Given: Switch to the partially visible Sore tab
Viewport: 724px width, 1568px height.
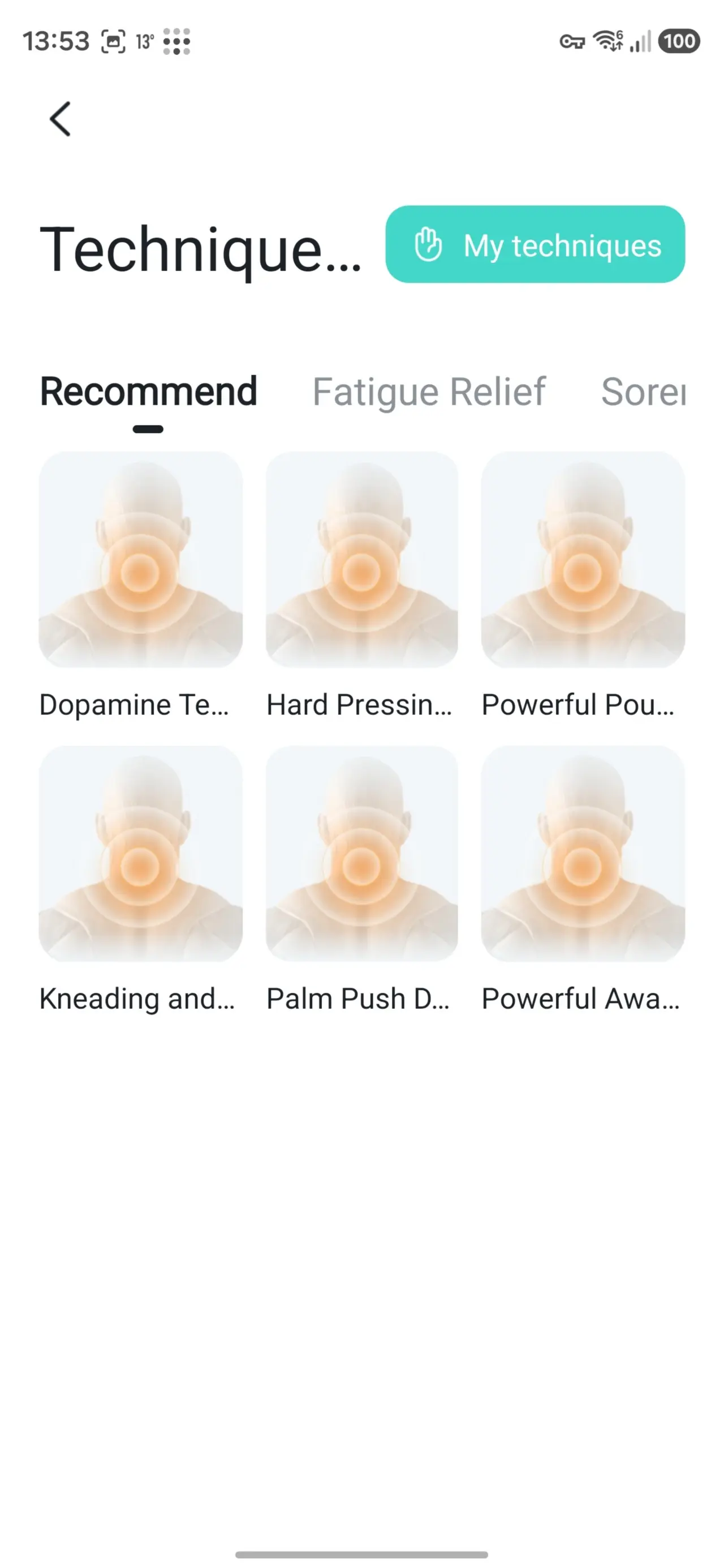Looking at the screenshot, I should tap(643, 391).
